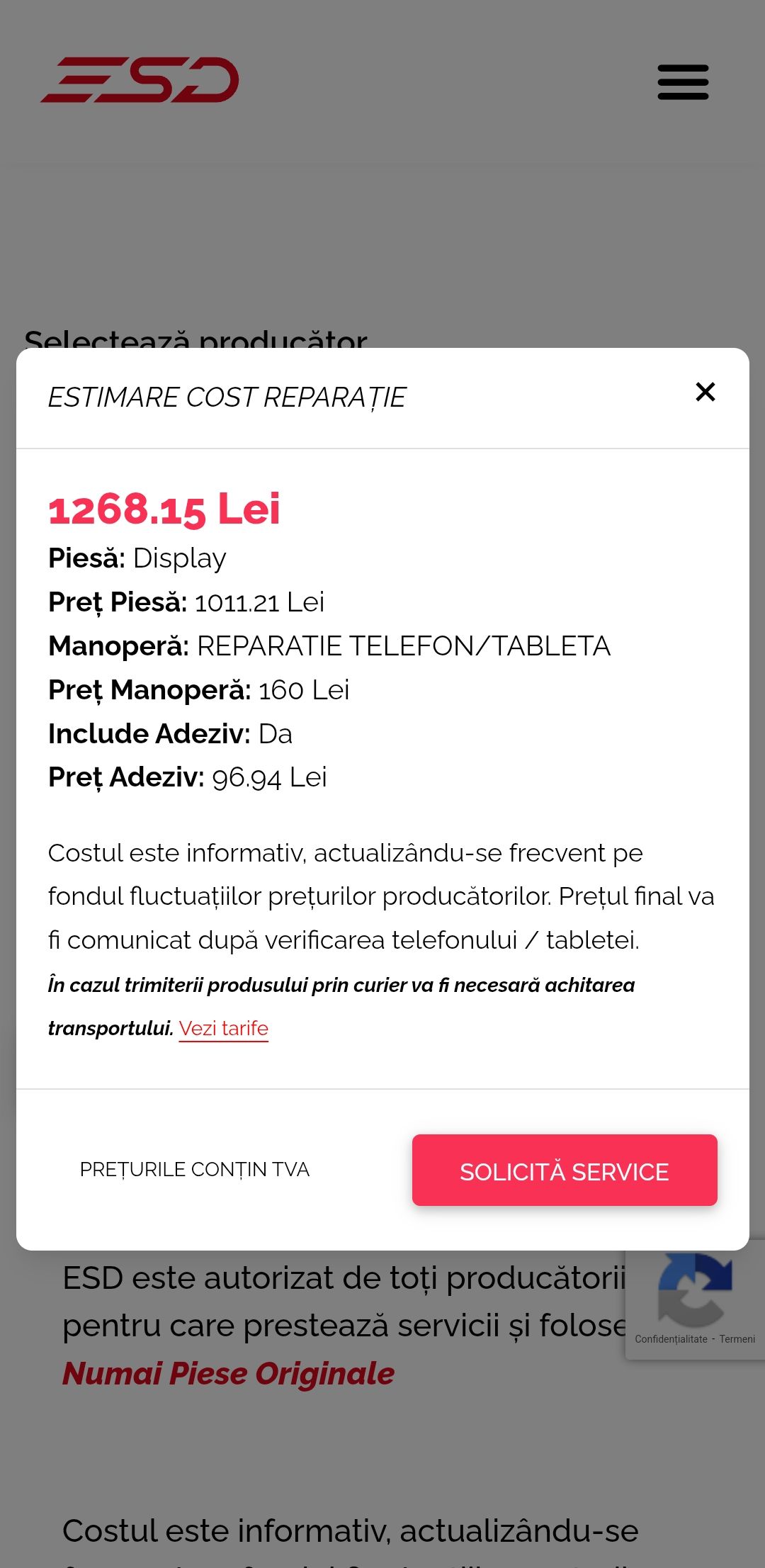Click the 'PREȚURILE CONȚIN TVA' label
Image resolution: width=765 pixels, height=1568 pixels.
tap(194, 1170)
